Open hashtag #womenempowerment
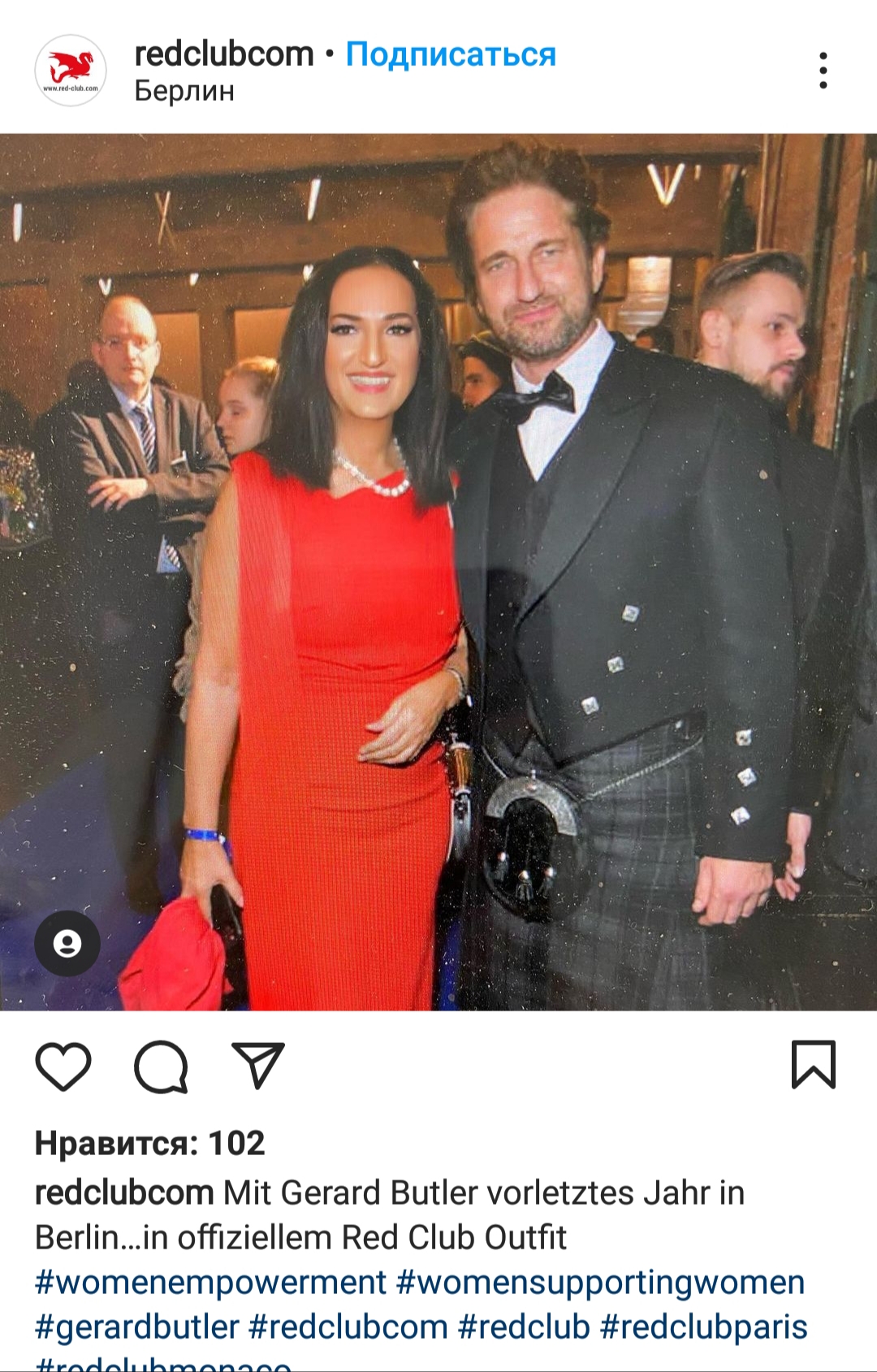 click(210, 1283)
